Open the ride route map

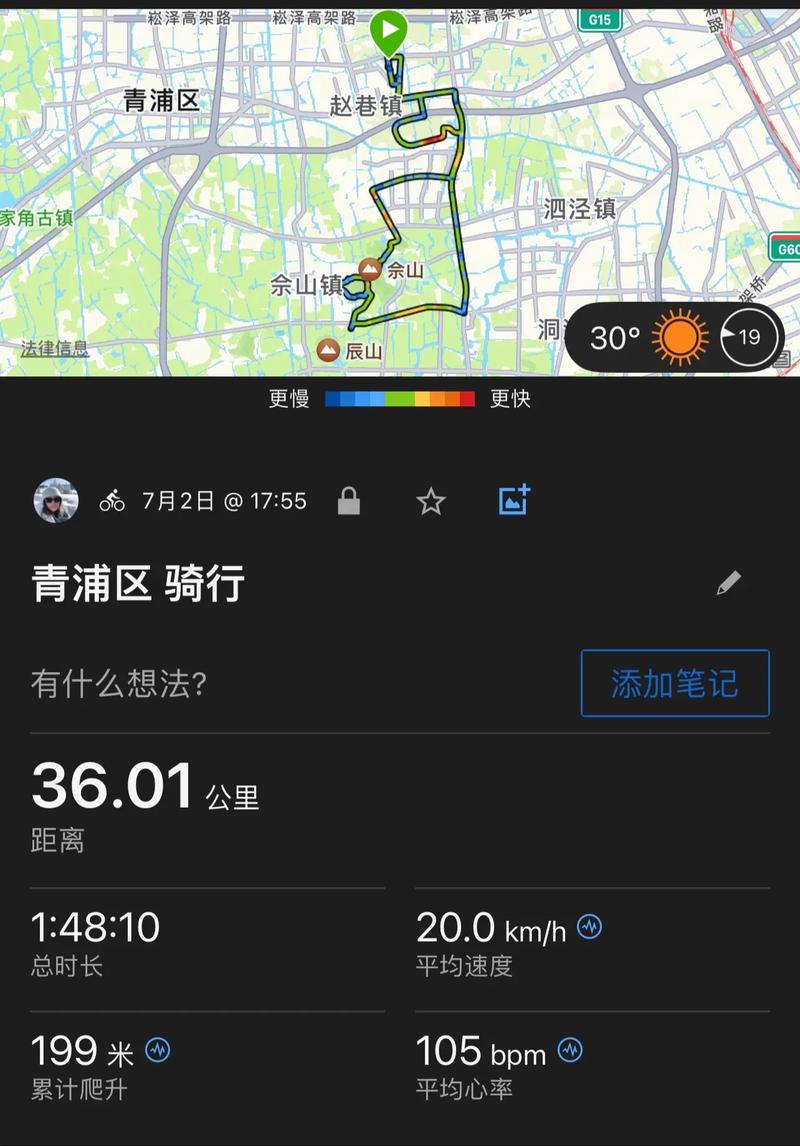[400, 190]
